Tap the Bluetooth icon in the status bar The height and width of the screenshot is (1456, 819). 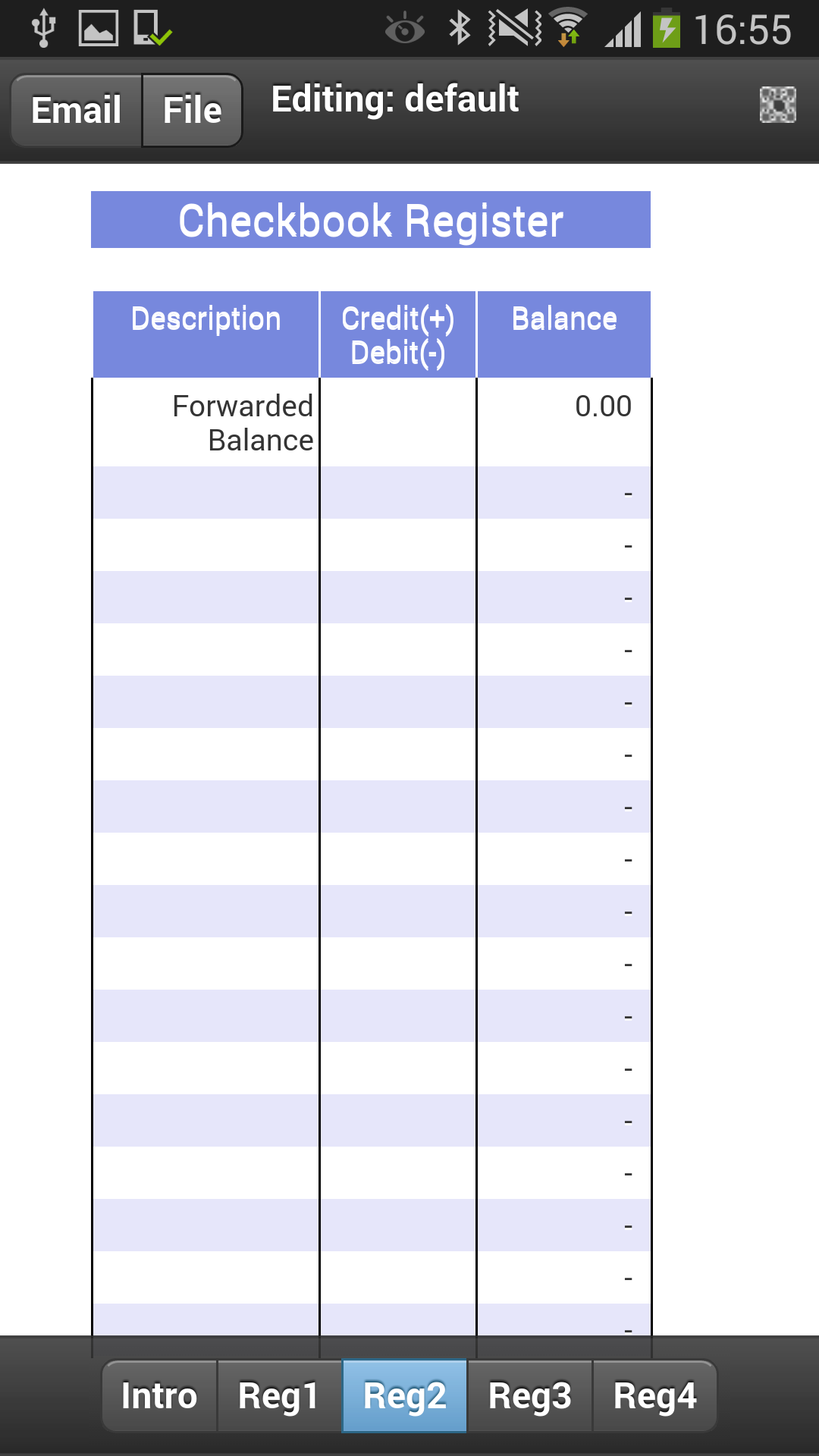tap(460, 27)
